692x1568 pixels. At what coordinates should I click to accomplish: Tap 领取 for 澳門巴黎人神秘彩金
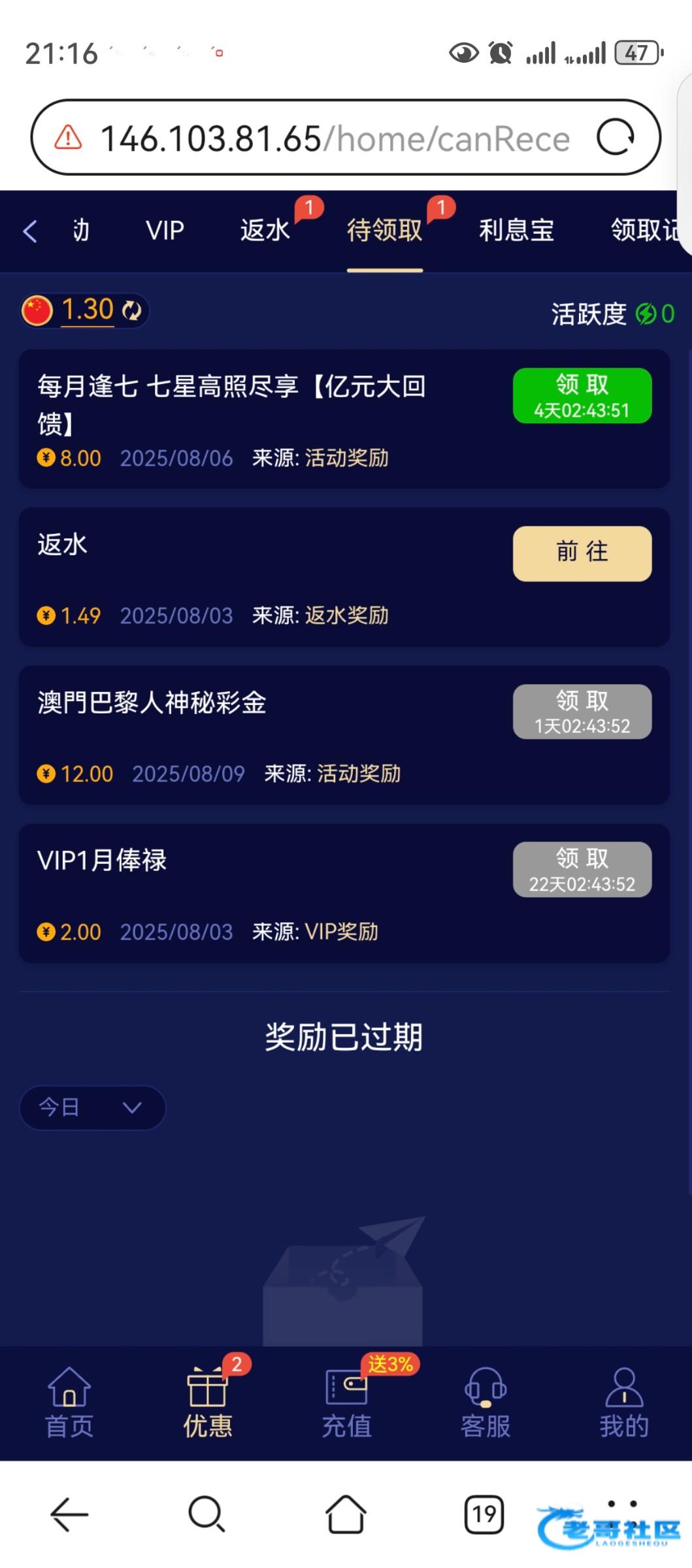(582, 711)
